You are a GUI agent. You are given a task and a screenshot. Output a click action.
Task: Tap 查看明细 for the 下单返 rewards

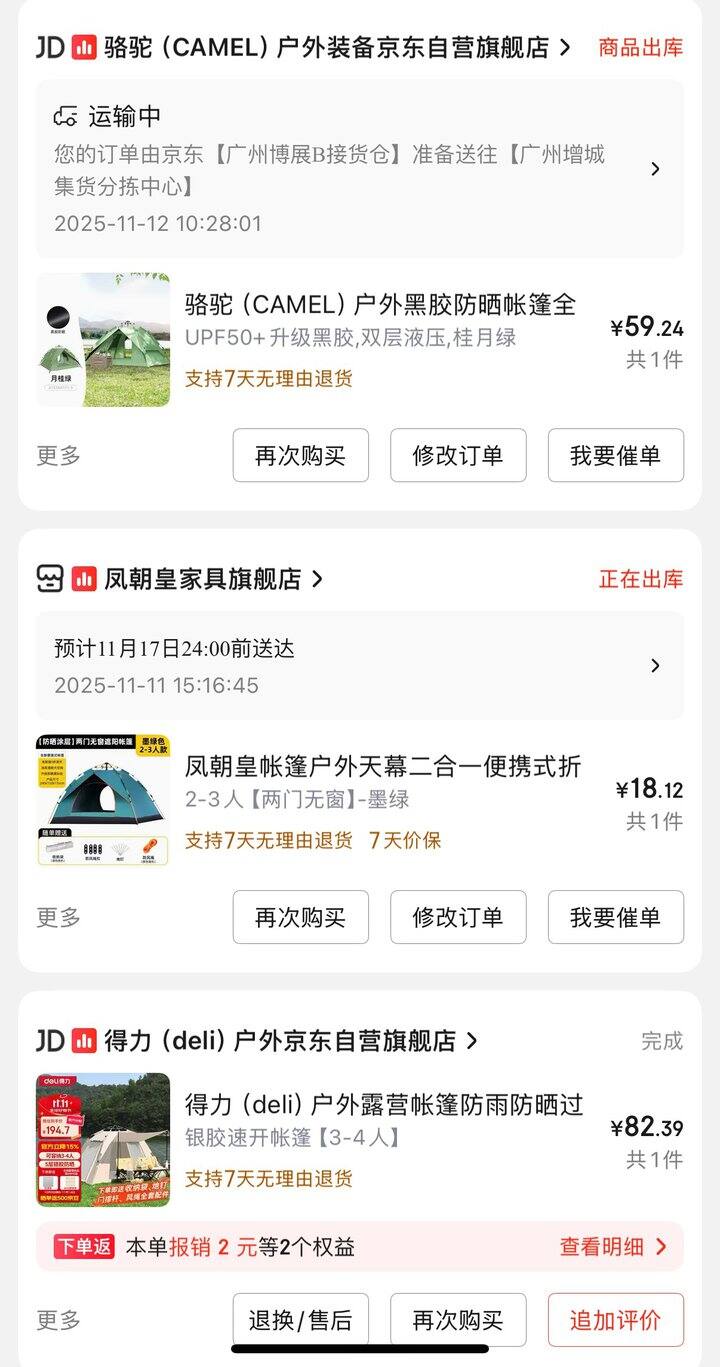coord(612,1247)
